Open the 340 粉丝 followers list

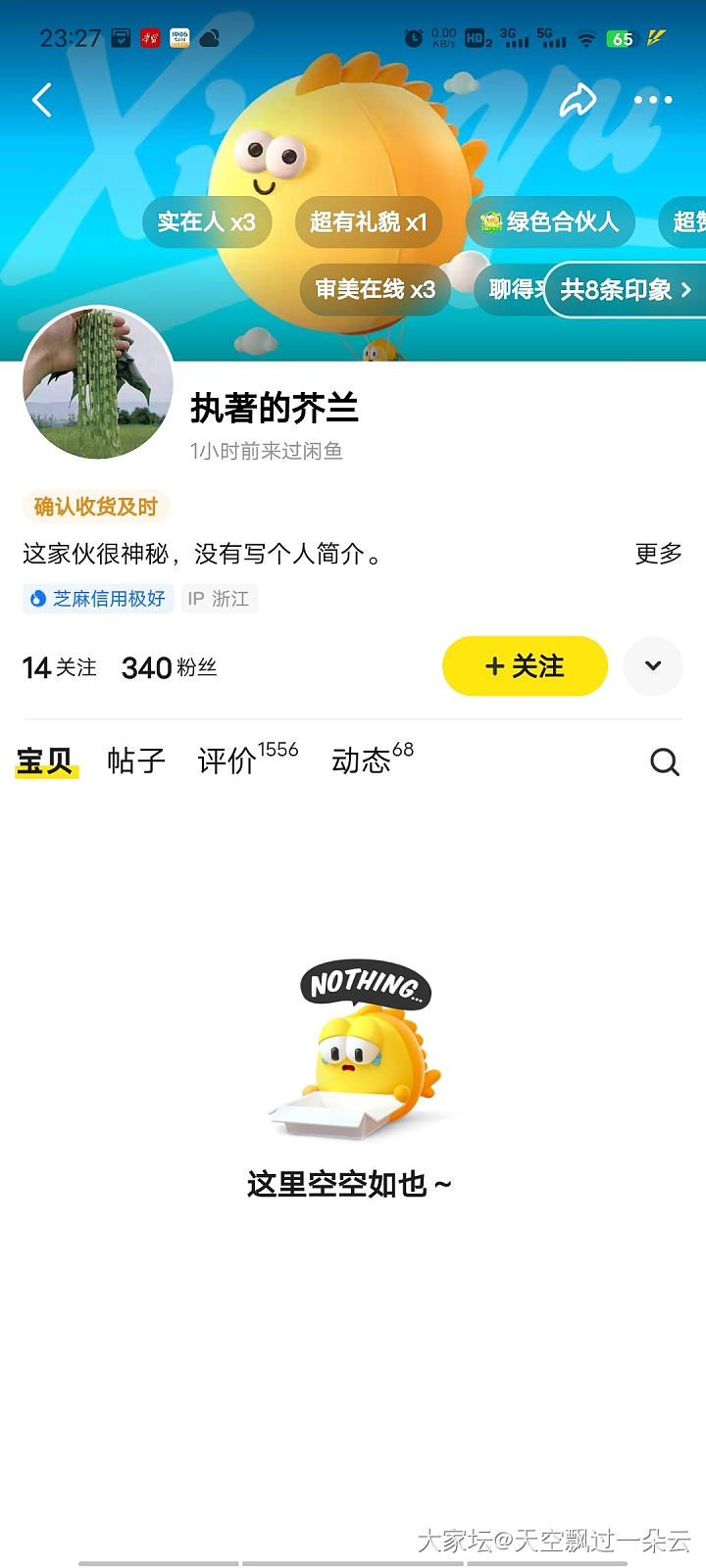click(x=169, y=667)
